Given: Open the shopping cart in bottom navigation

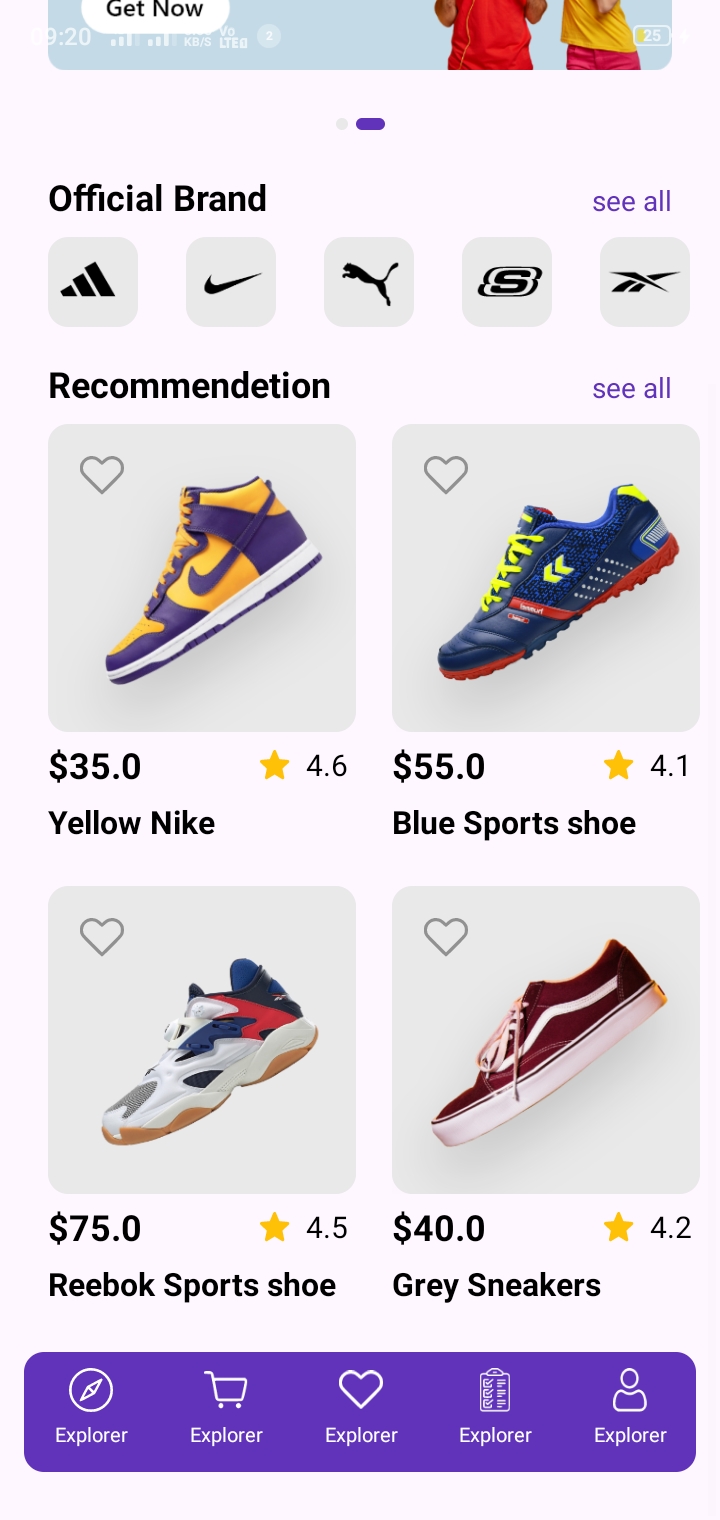Looking at the screenshot, I should [226, 1389].
